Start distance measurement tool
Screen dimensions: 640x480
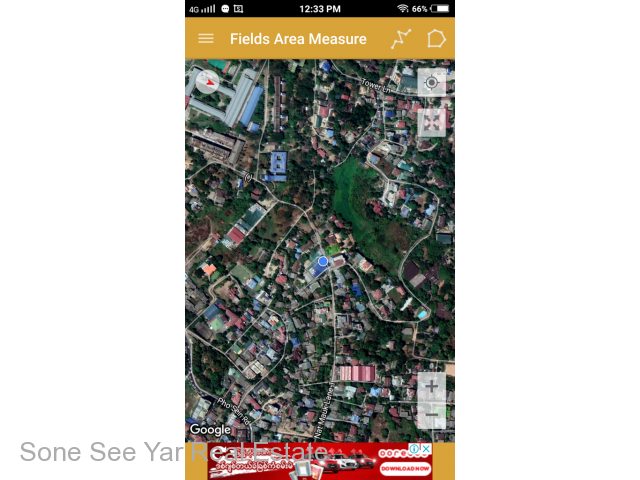pos(401,39)
